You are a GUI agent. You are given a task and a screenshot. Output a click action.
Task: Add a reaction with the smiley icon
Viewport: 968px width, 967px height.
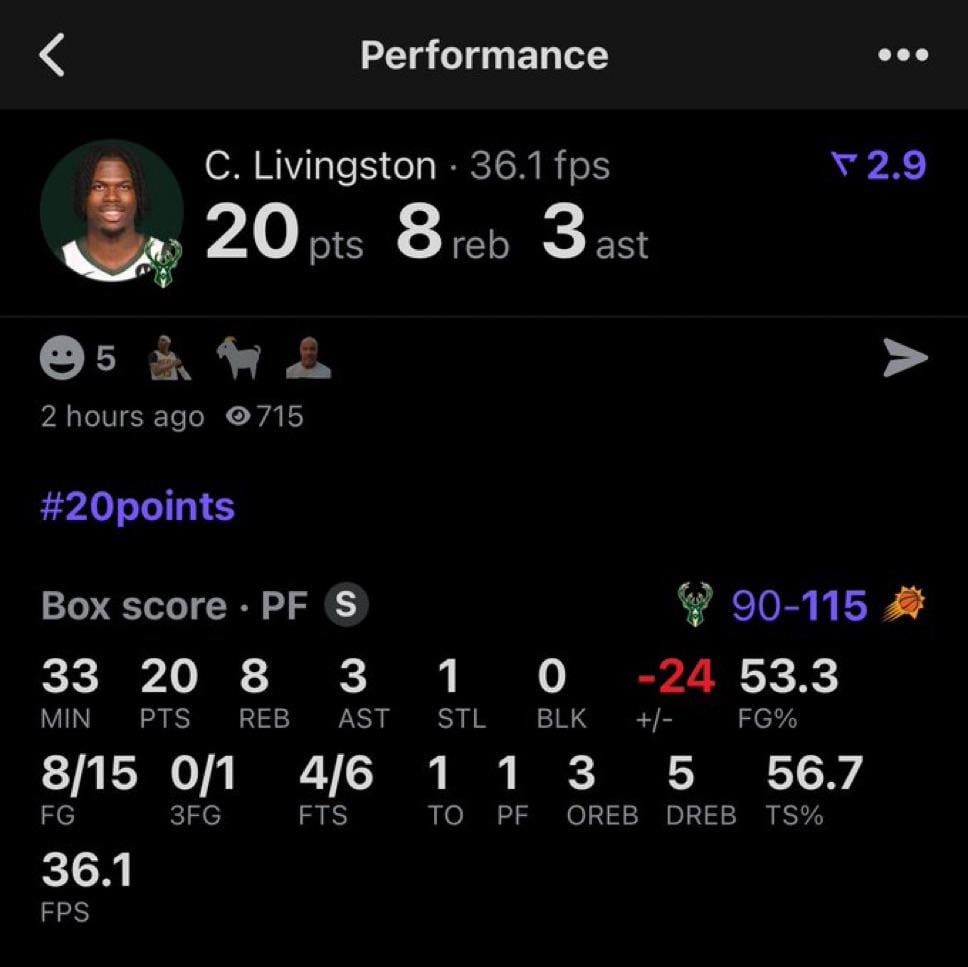point(62,359)
